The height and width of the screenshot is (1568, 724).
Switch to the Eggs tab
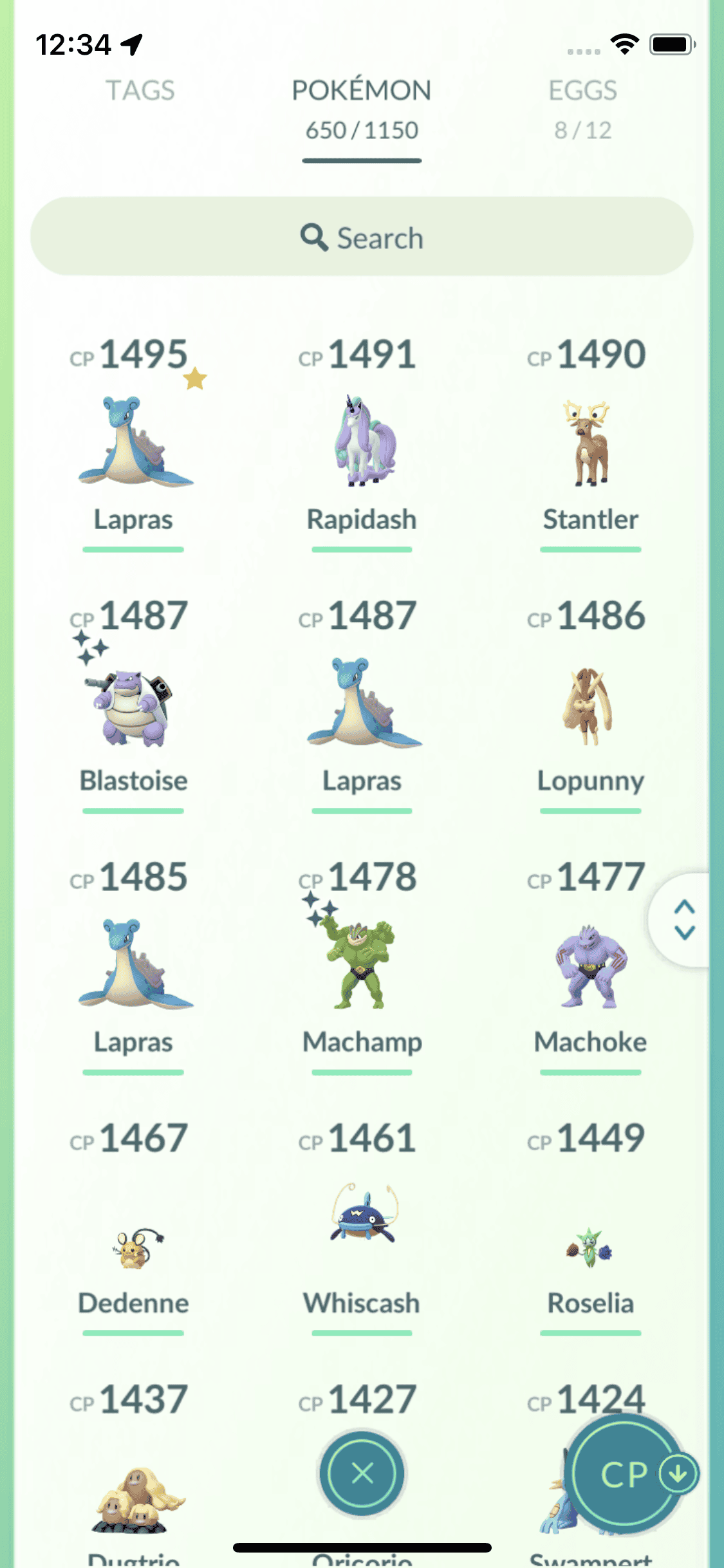(x=582, y=107)
